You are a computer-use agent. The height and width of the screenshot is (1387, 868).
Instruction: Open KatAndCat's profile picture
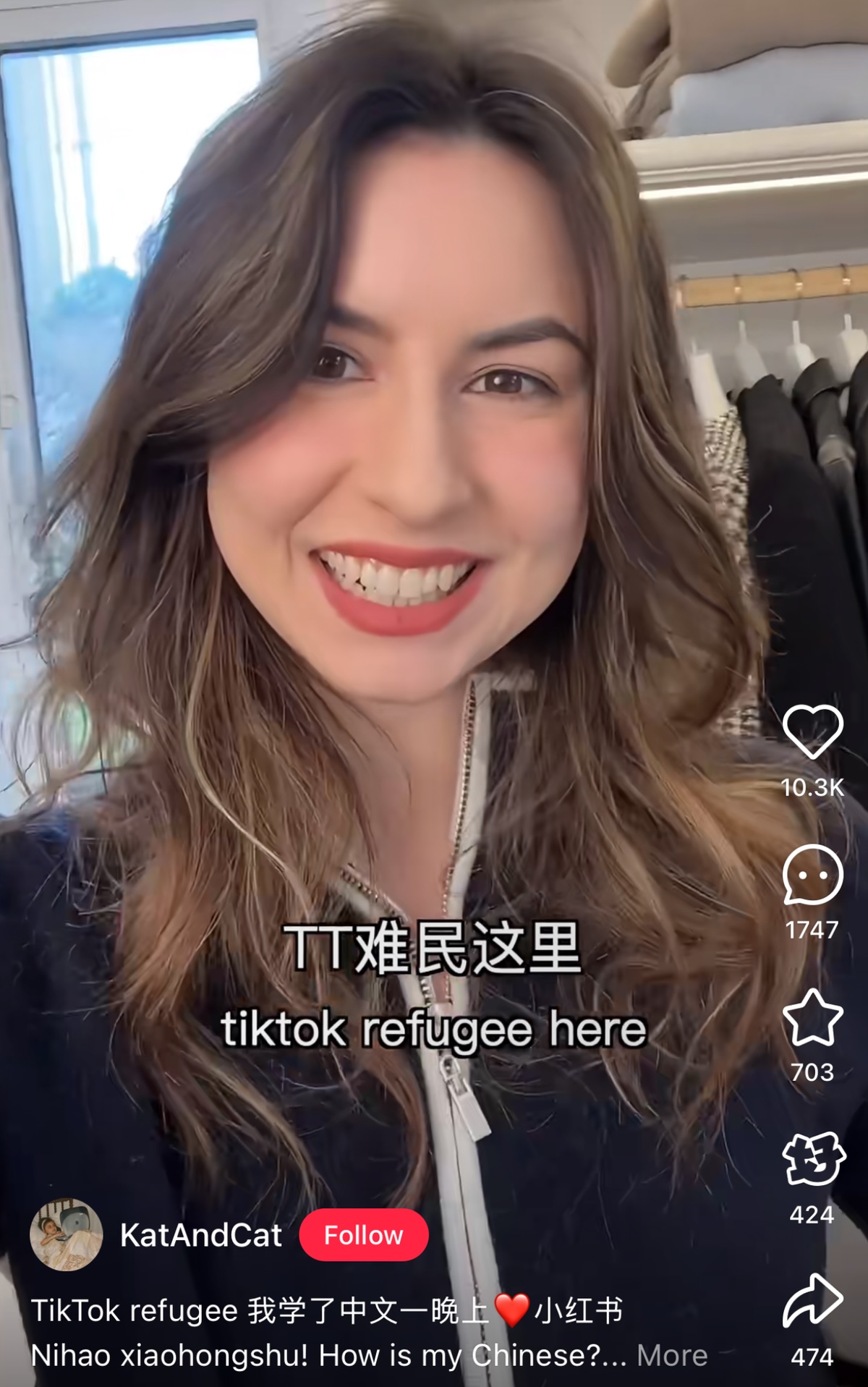[x=66, y=1235]
